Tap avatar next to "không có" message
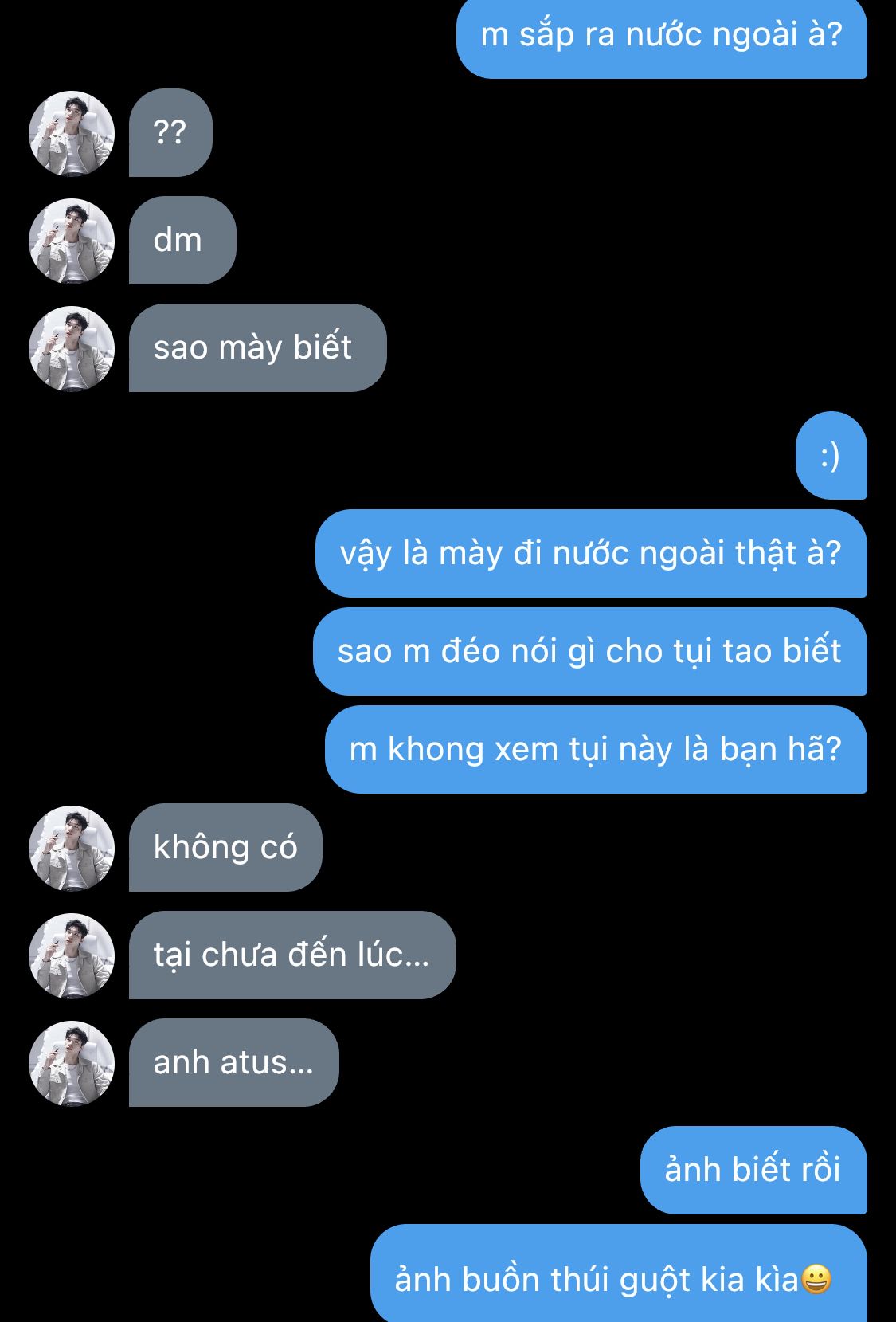The height and width of the screenshot is (1322, 896). click(x=72, y=848)
